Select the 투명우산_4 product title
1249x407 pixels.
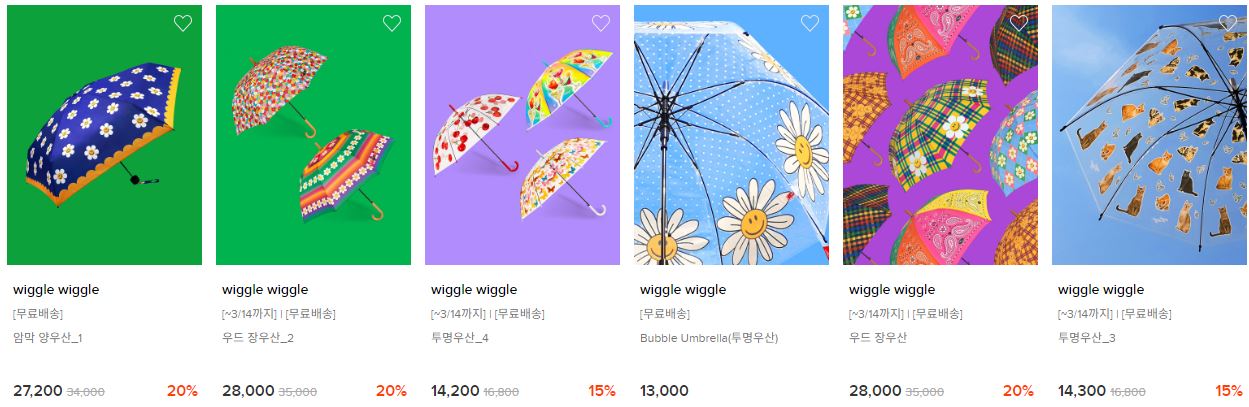point(460,338)
